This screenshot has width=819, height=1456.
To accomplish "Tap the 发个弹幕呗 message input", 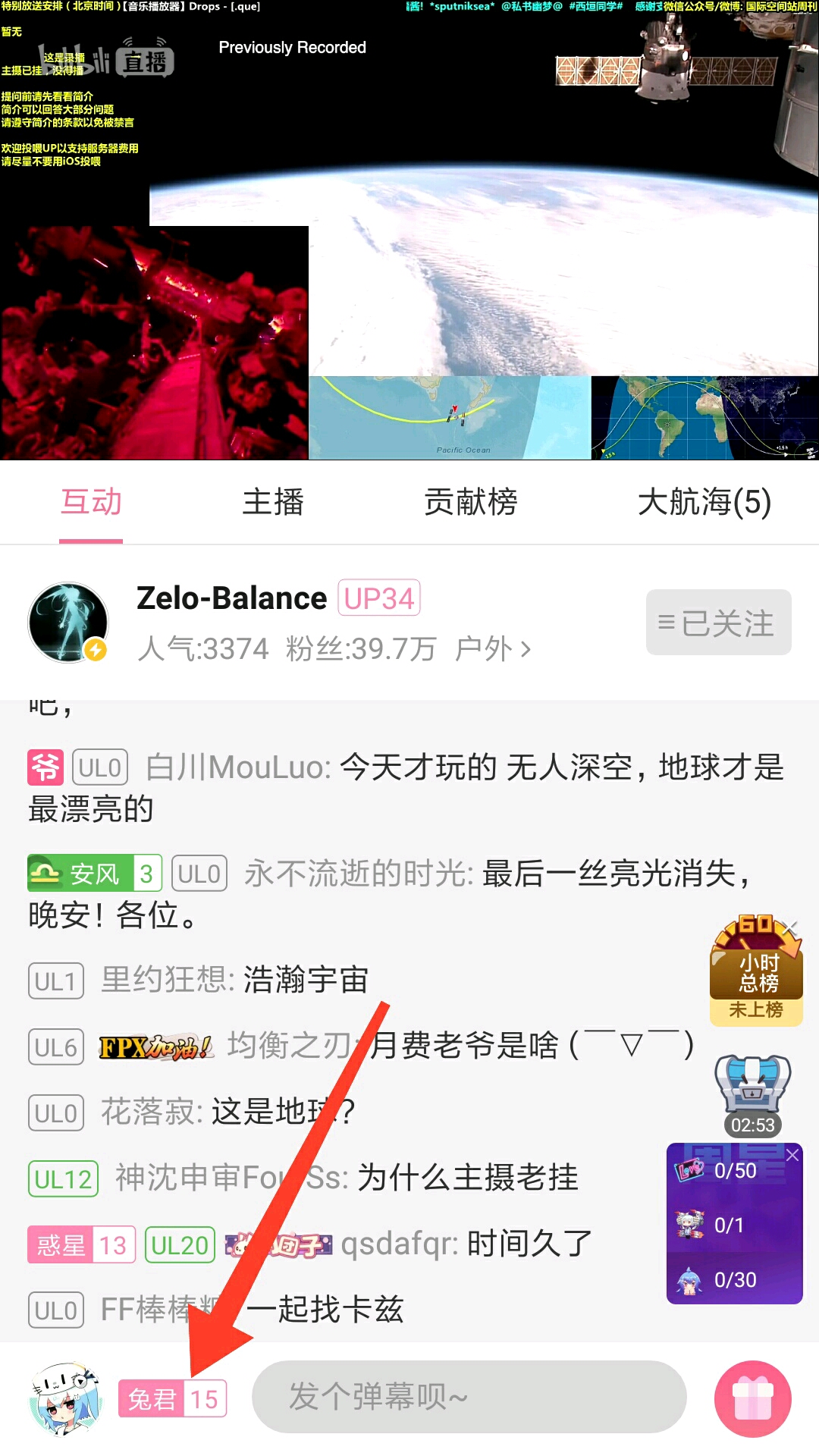I will tap(469, 1396).
